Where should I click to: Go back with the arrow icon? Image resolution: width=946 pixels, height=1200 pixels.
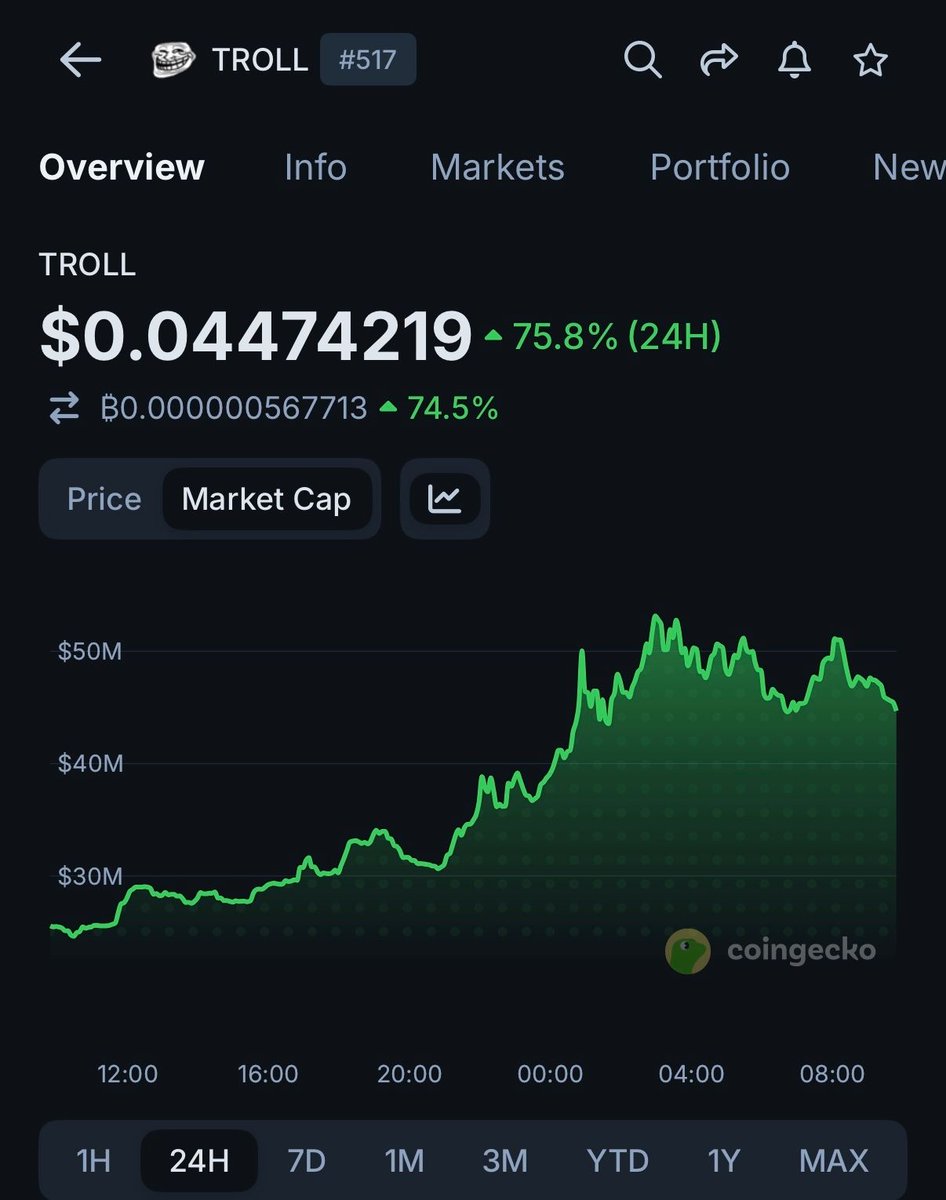[81, 61]
